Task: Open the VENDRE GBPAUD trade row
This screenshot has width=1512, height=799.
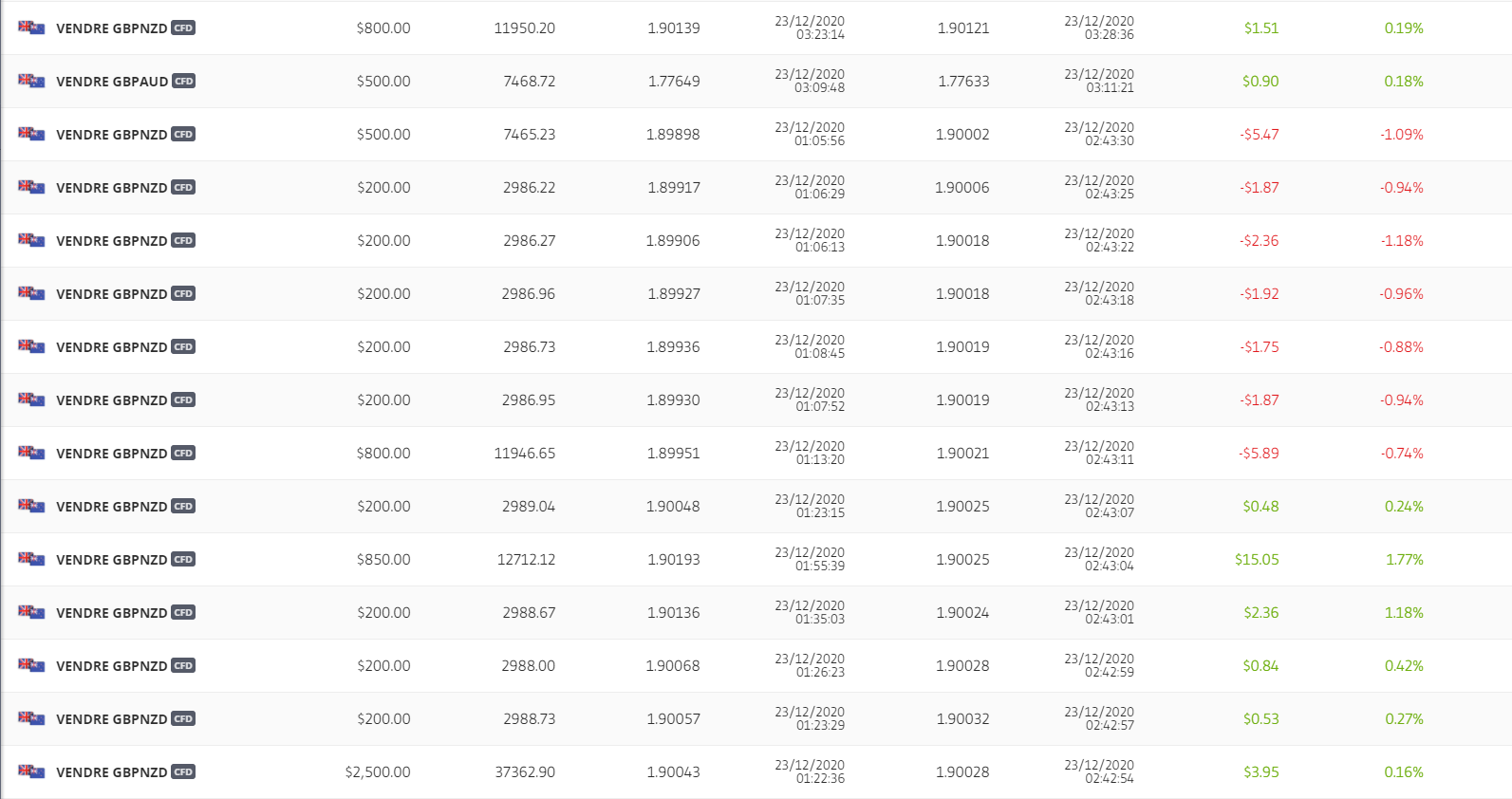Action: [x=112, y=82]
